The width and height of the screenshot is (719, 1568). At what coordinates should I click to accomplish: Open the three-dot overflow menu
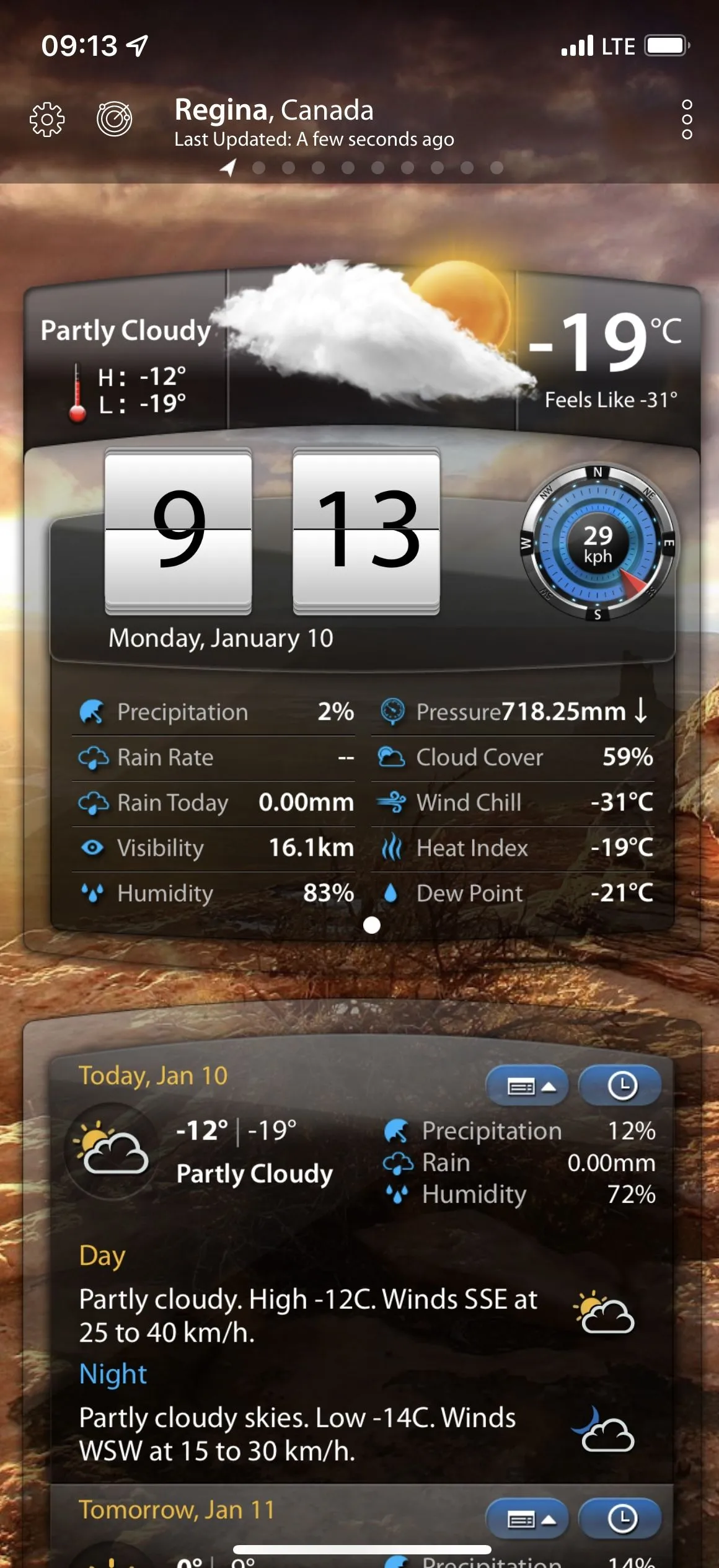point(686,119)
